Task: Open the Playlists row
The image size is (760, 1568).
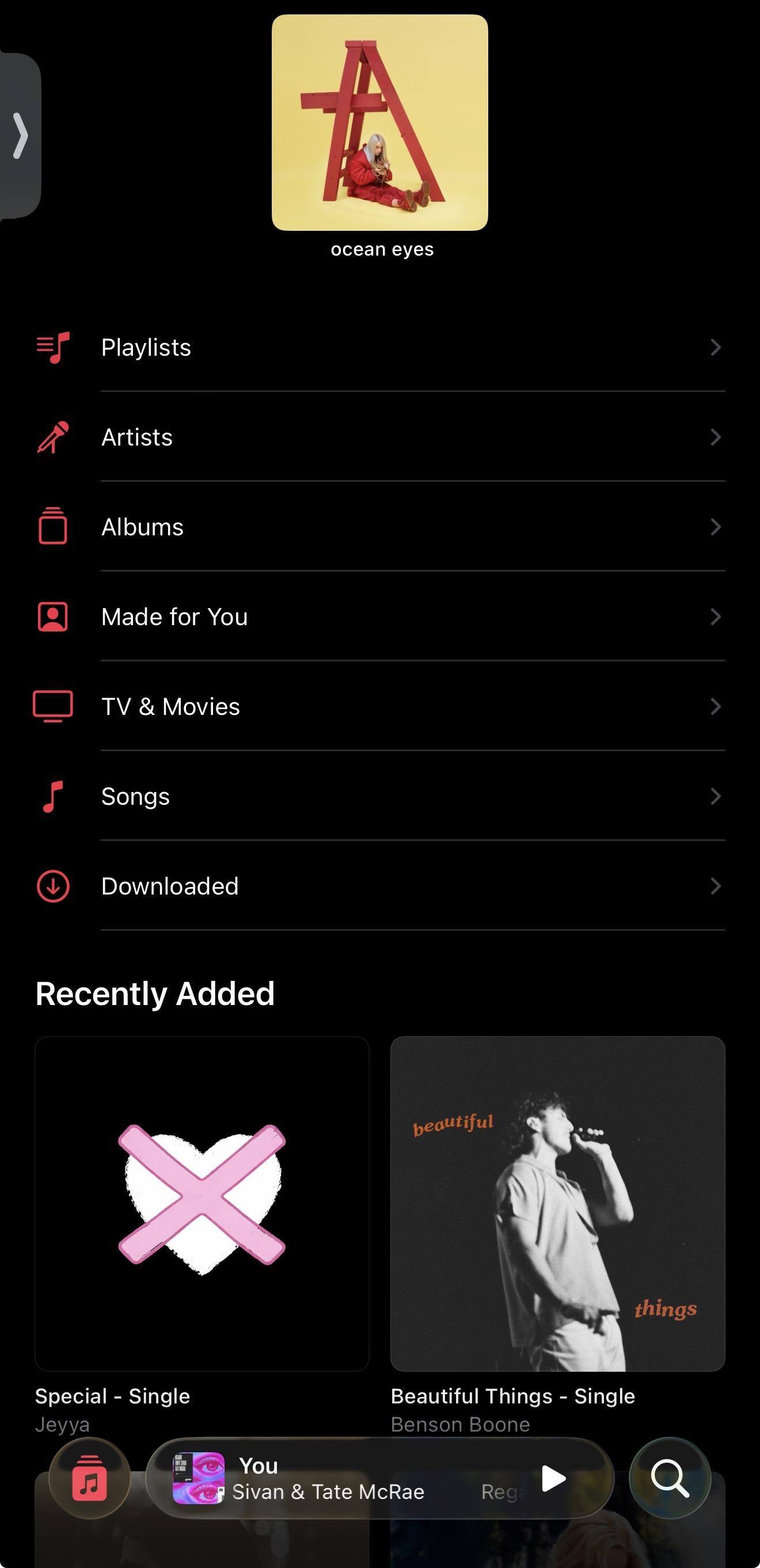Action: coord(380,348)
